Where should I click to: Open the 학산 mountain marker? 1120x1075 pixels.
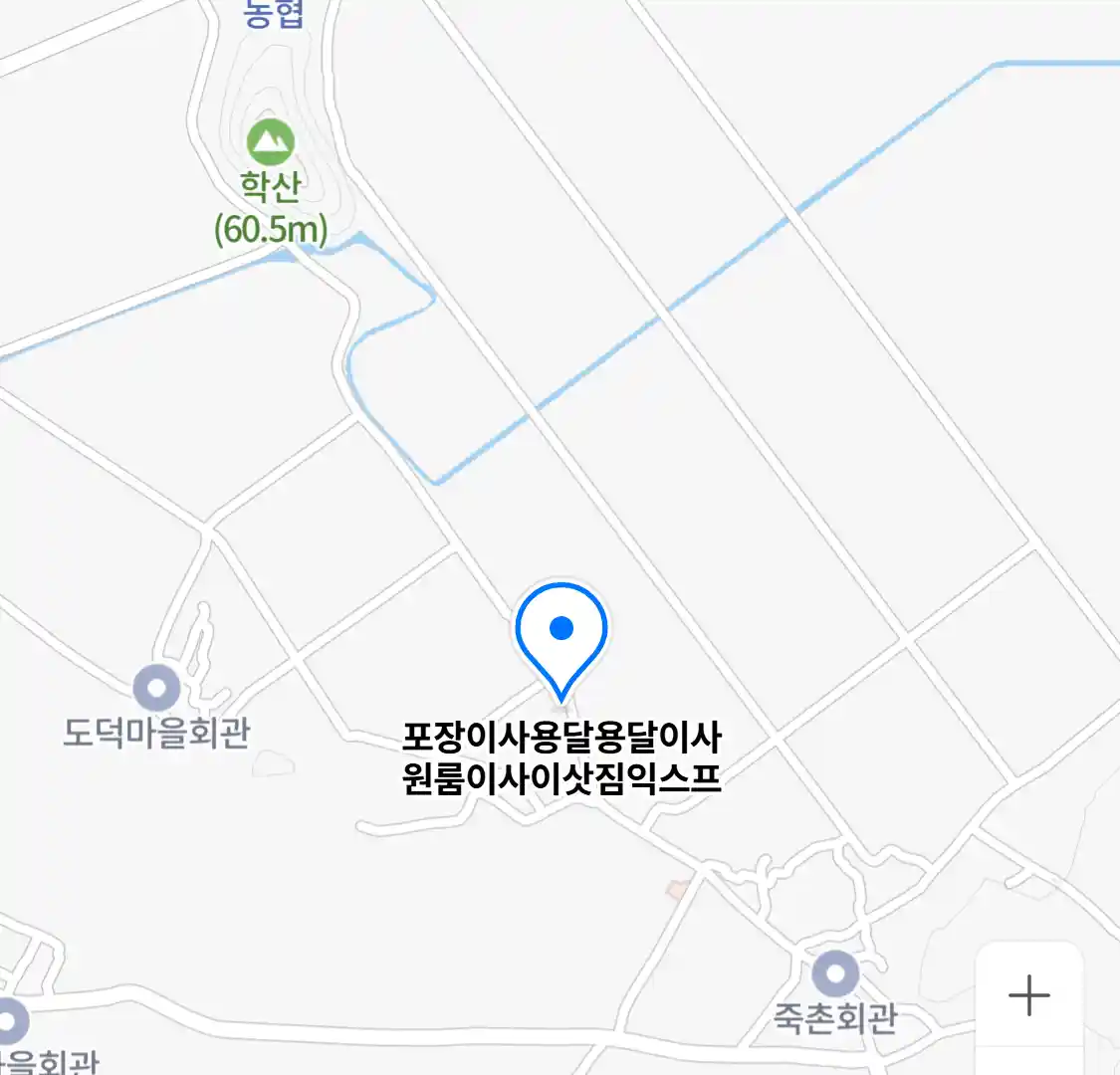tap(271, 142)
